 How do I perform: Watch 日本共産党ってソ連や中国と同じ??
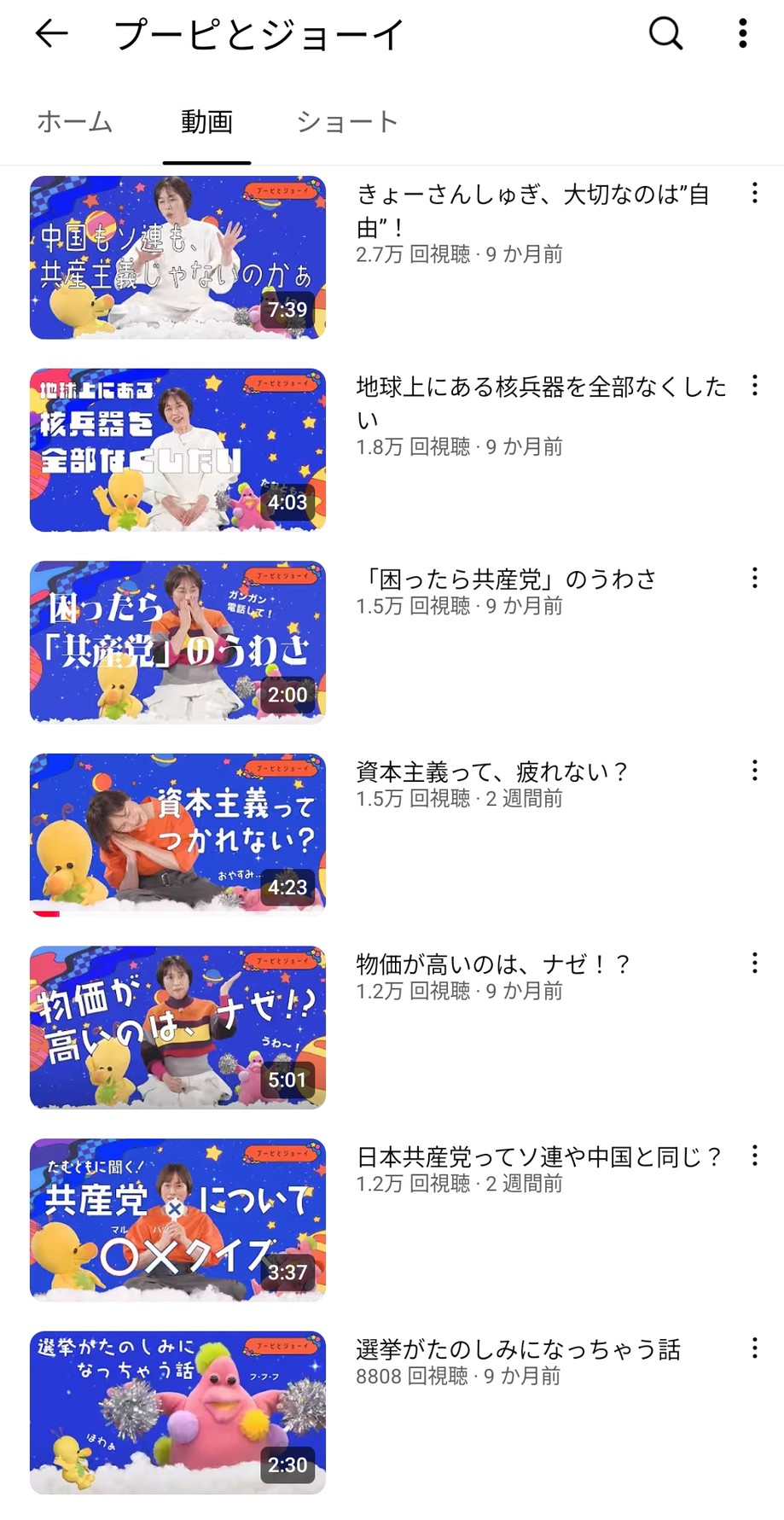pos(177,1220)
